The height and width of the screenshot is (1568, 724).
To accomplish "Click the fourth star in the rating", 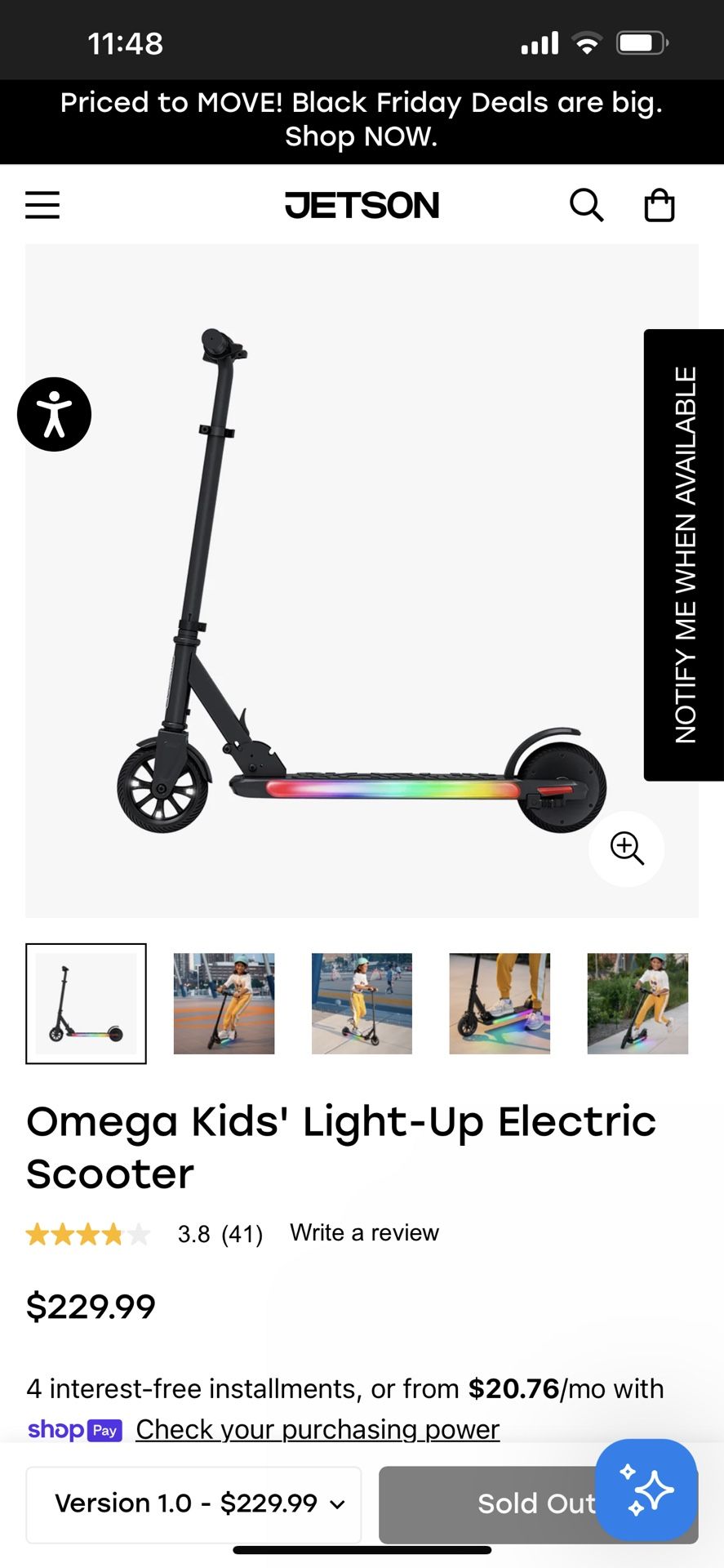I will click(113, 1234).
